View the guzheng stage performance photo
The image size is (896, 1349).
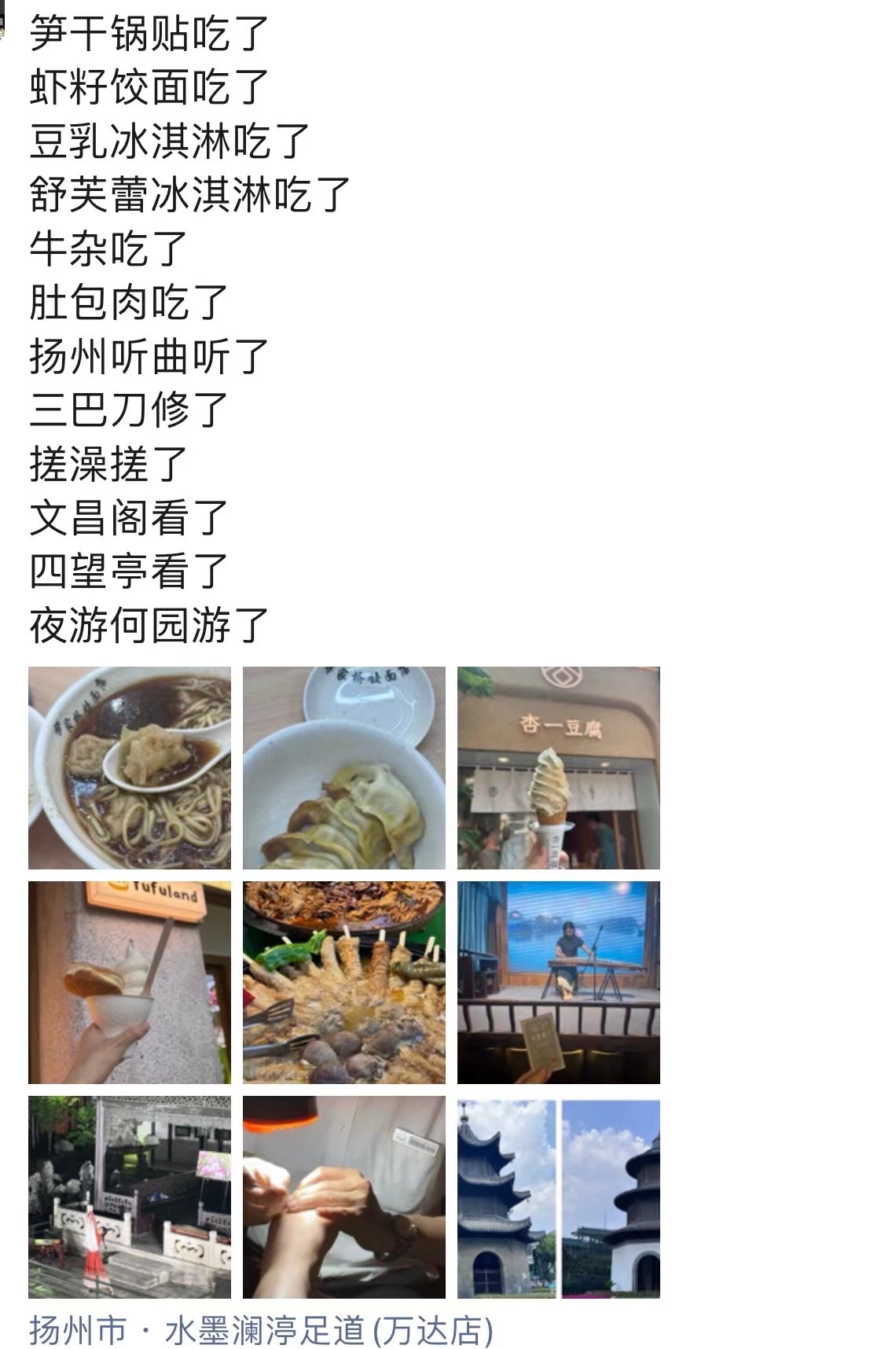coord(559,983)
